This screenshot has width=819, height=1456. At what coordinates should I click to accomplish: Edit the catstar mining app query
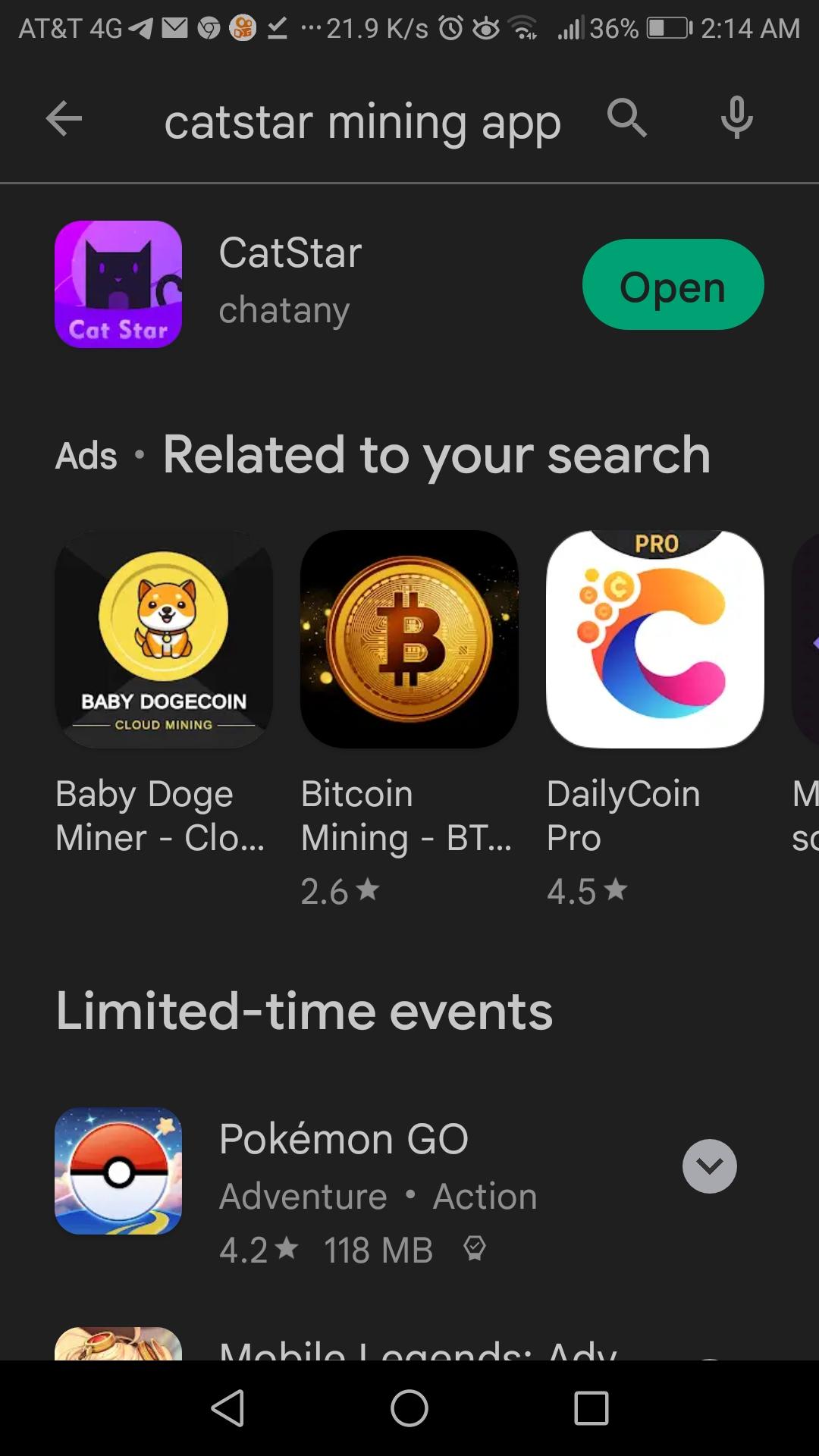(x=362, y=123)
